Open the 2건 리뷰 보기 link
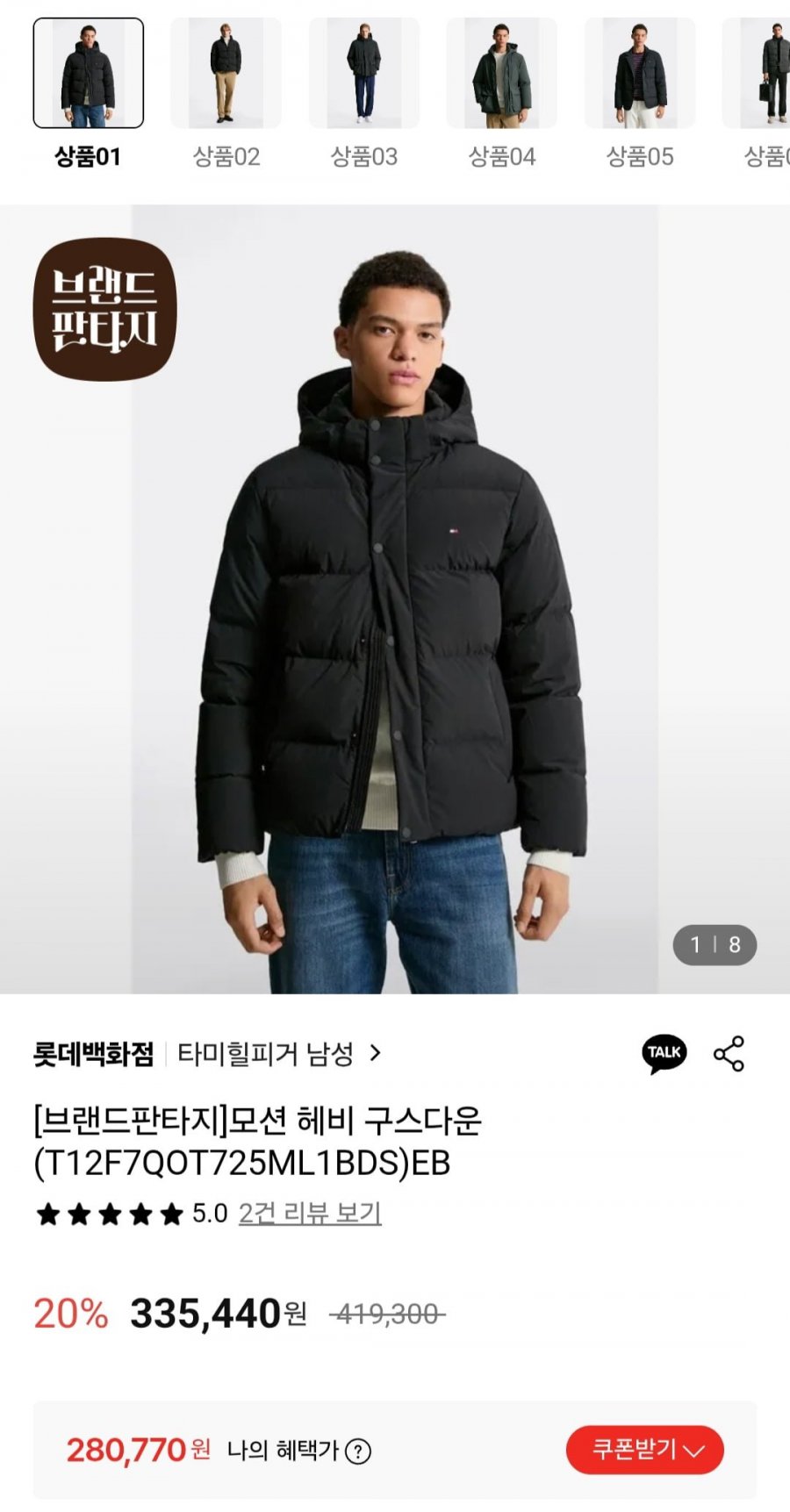The height and width of the screenshot is (1512, 790). (x=310, y=1213)
